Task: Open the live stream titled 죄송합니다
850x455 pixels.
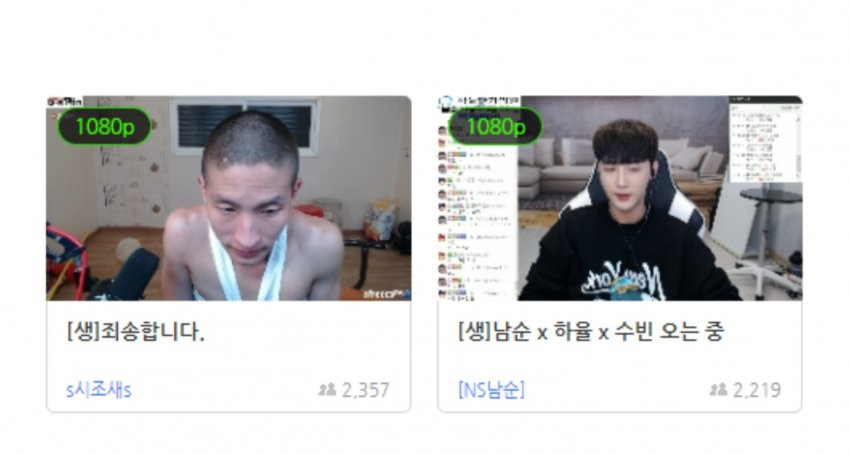Action: (x=134, y=333)
